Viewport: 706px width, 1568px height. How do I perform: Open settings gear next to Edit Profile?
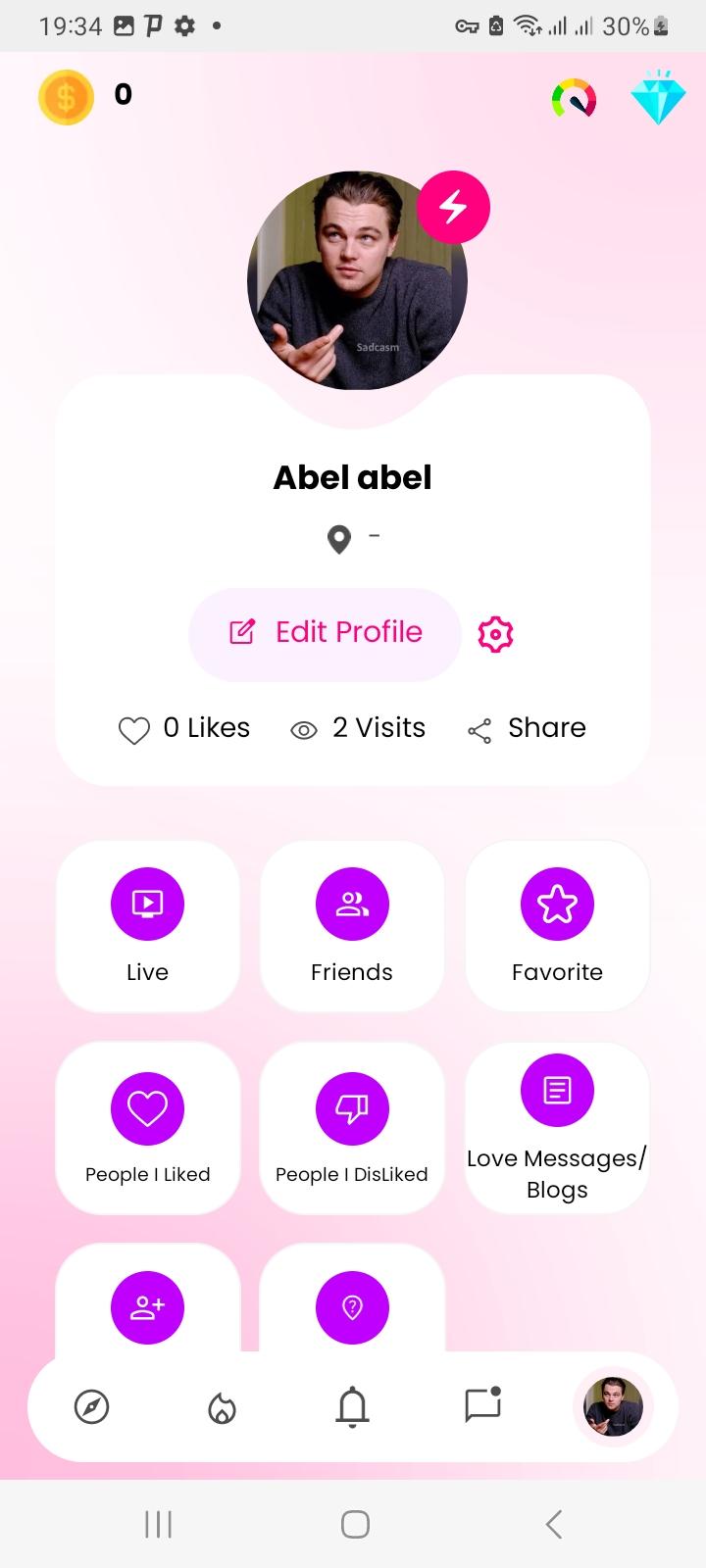click(495, 634)
